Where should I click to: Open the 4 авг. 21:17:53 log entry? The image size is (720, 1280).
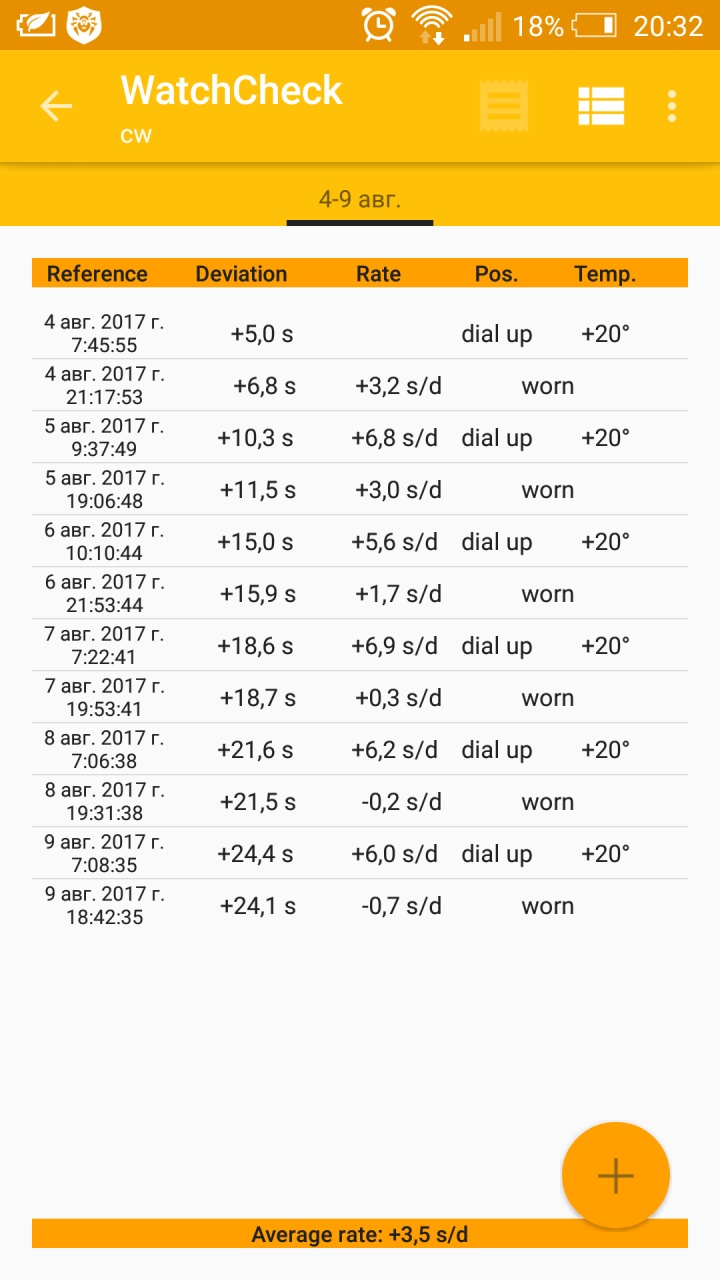(360, 386)
